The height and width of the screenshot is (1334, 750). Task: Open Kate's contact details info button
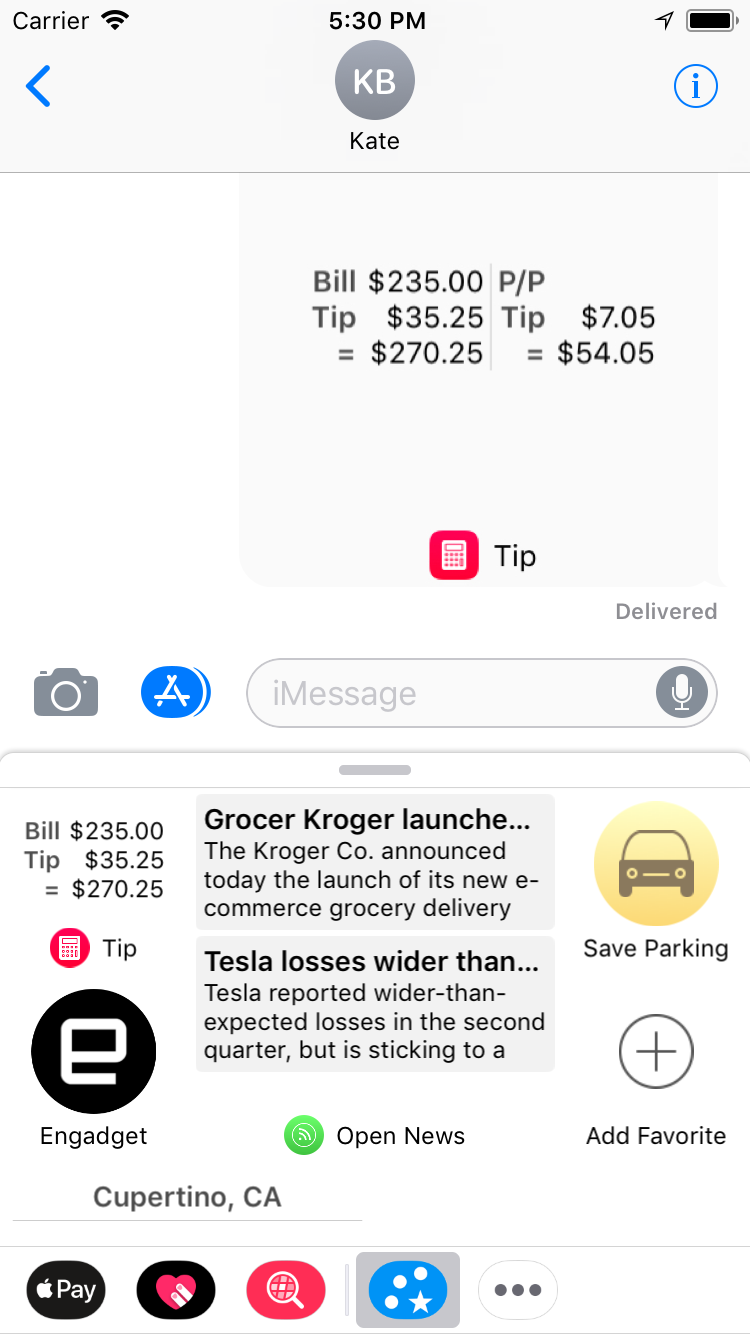pyautogui.click(x=696, y=87)
